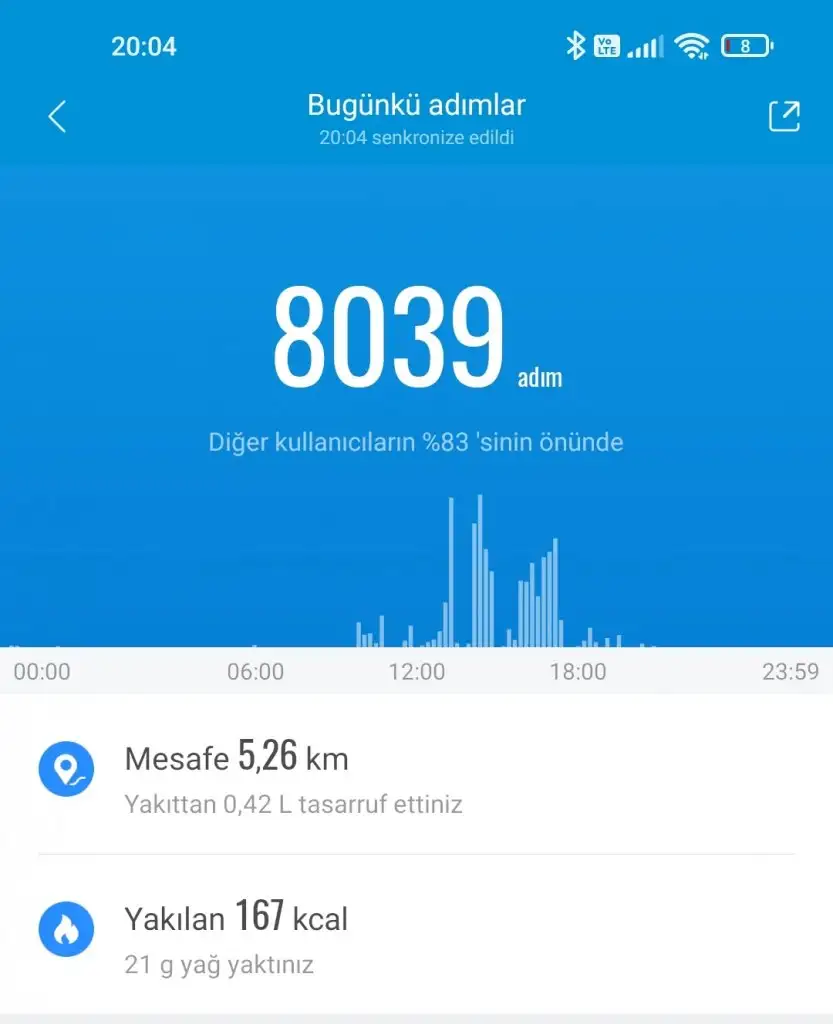Image resolution: width=833 pixels, height=1024 pixels.
Task: Share today's step summary
Action: pyautogui.click(x=784, y=116)
